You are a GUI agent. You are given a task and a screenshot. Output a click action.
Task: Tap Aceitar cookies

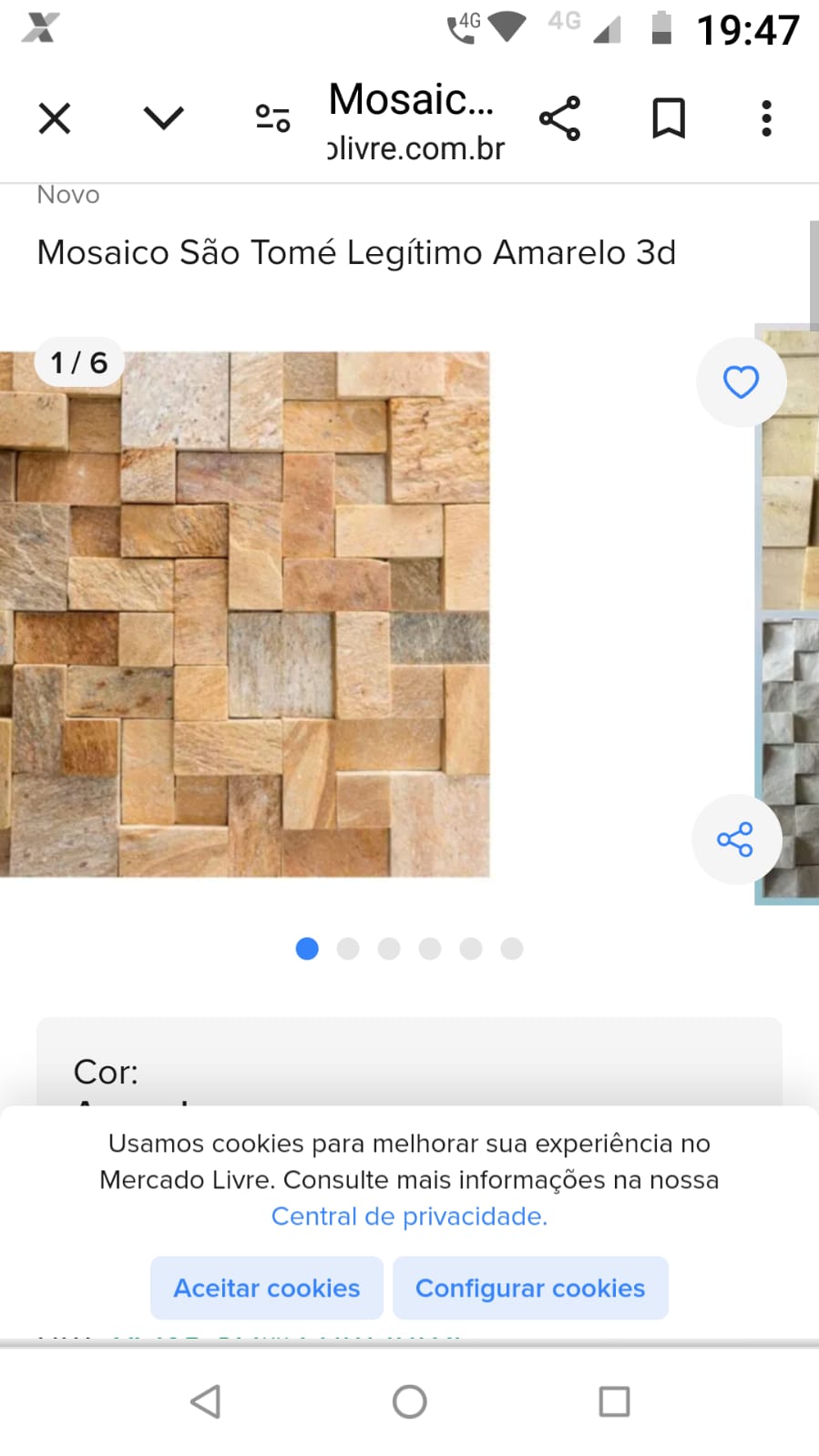267,1288
